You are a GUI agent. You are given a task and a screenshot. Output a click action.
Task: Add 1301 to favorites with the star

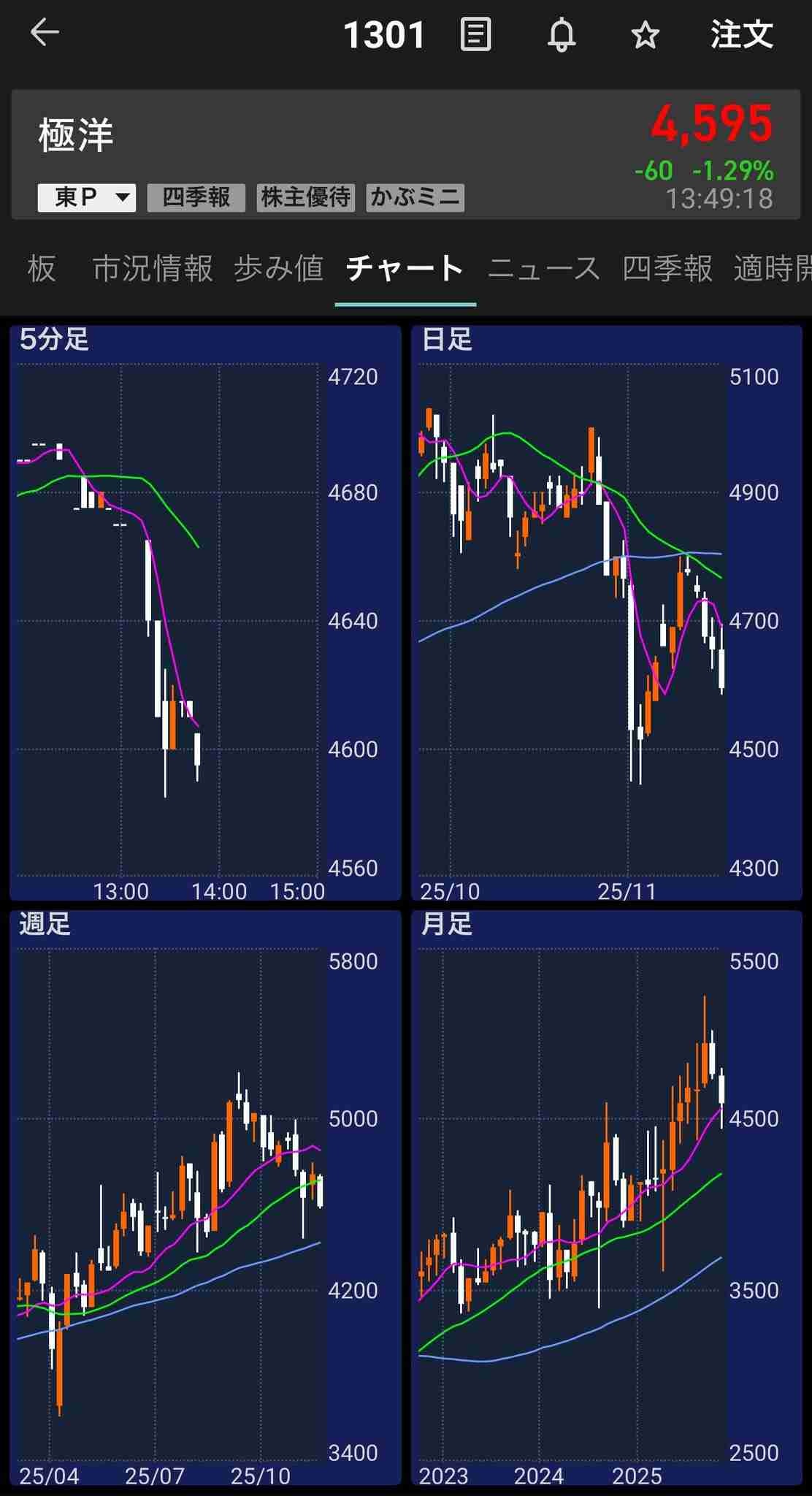[x=646, y=35]
